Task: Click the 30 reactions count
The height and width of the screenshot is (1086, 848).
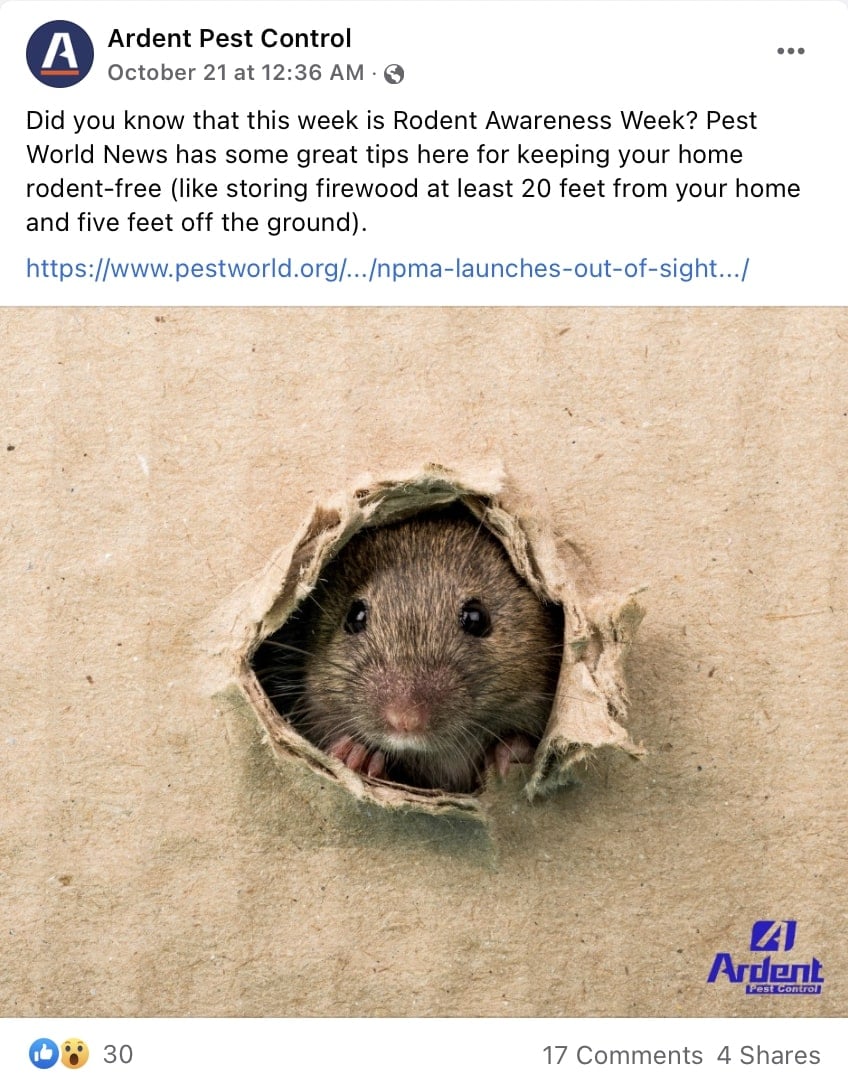Action: (x=117, y=1054)
